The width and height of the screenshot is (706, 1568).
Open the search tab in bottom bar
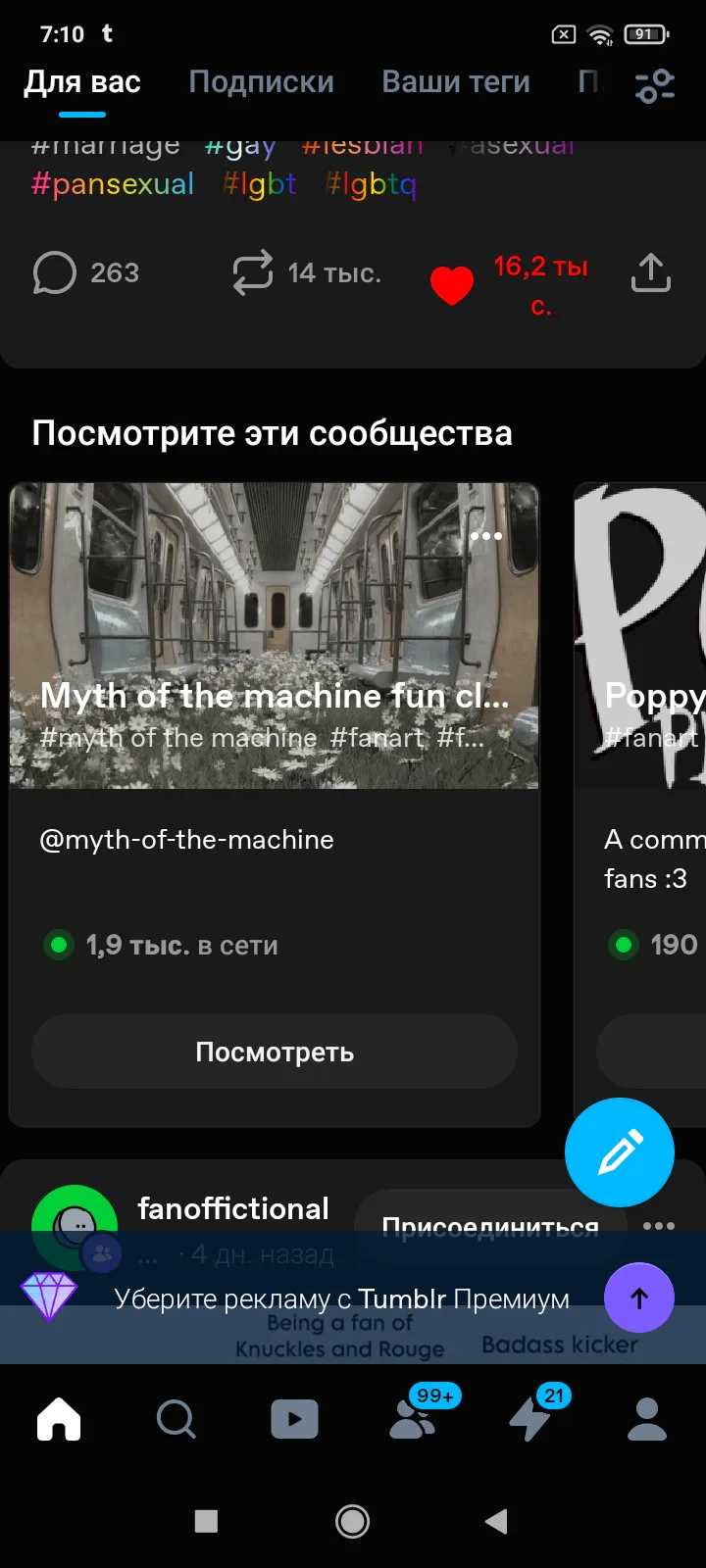point(176,1419)
